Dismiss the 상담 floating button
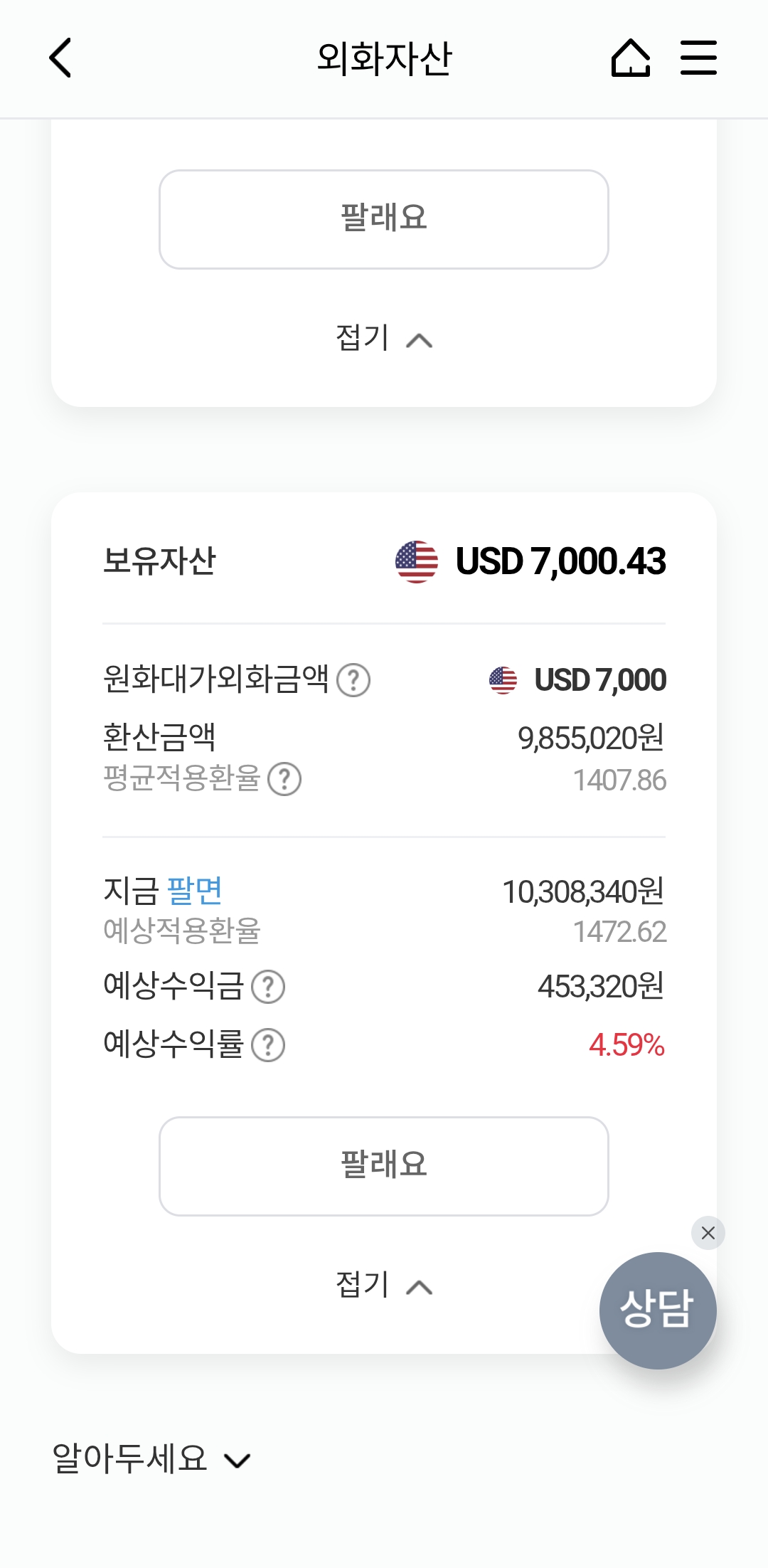This screenshot has width=768, height=1568. point(708,1233)
